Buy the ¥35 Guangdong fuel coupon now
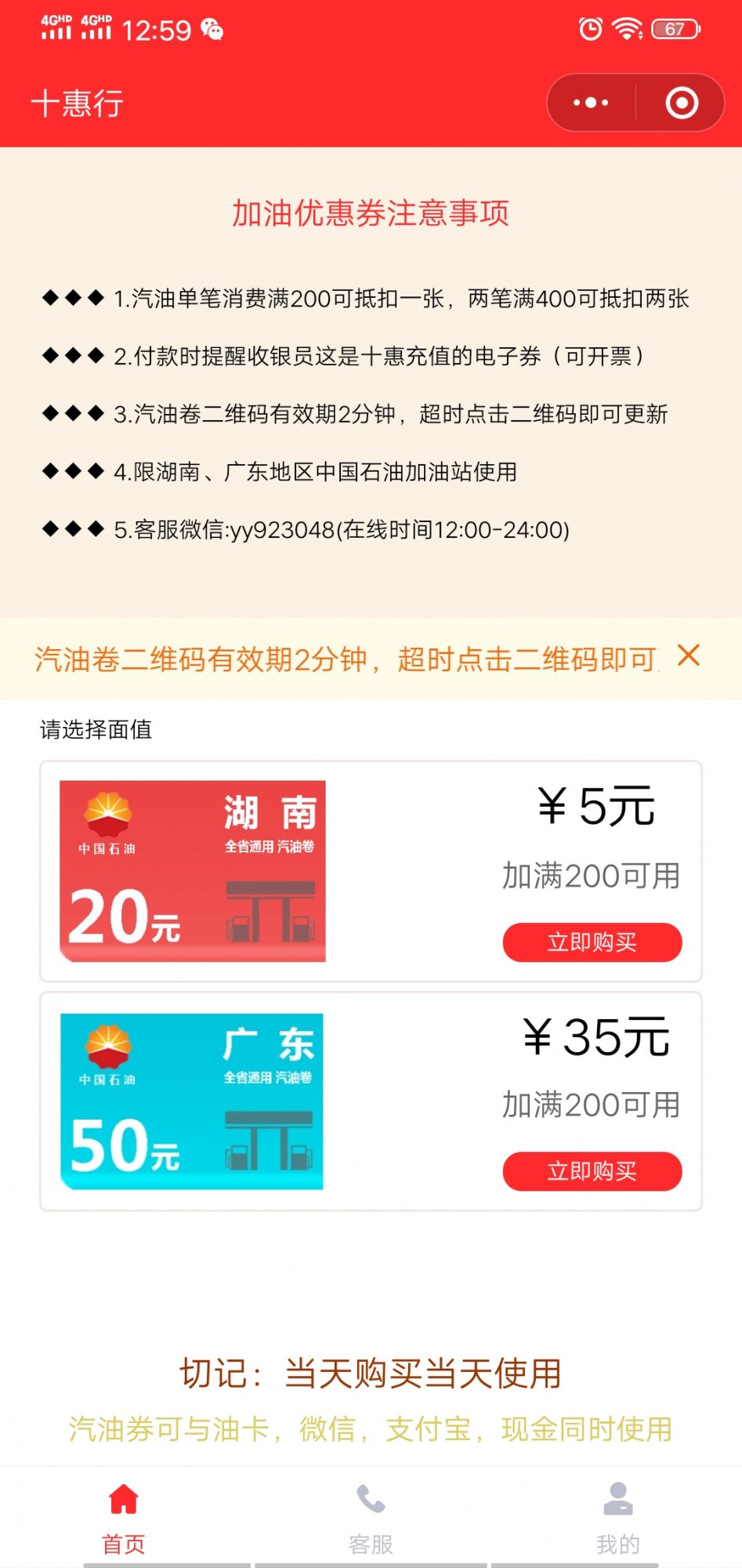Screen dimensions: 742x1568 (592, 1171)
